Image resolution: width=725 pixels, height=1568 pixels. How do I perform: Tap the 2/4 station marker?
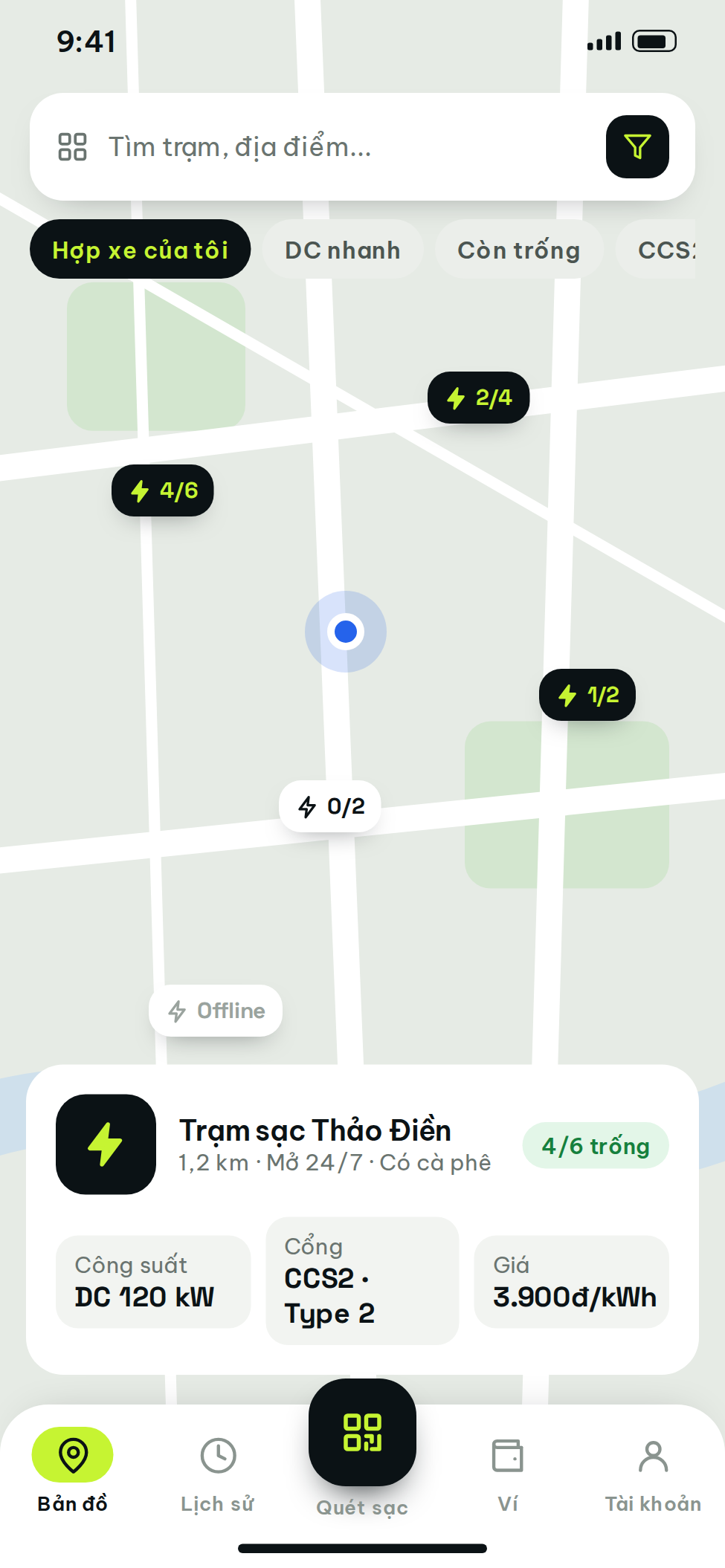[478, 398]
